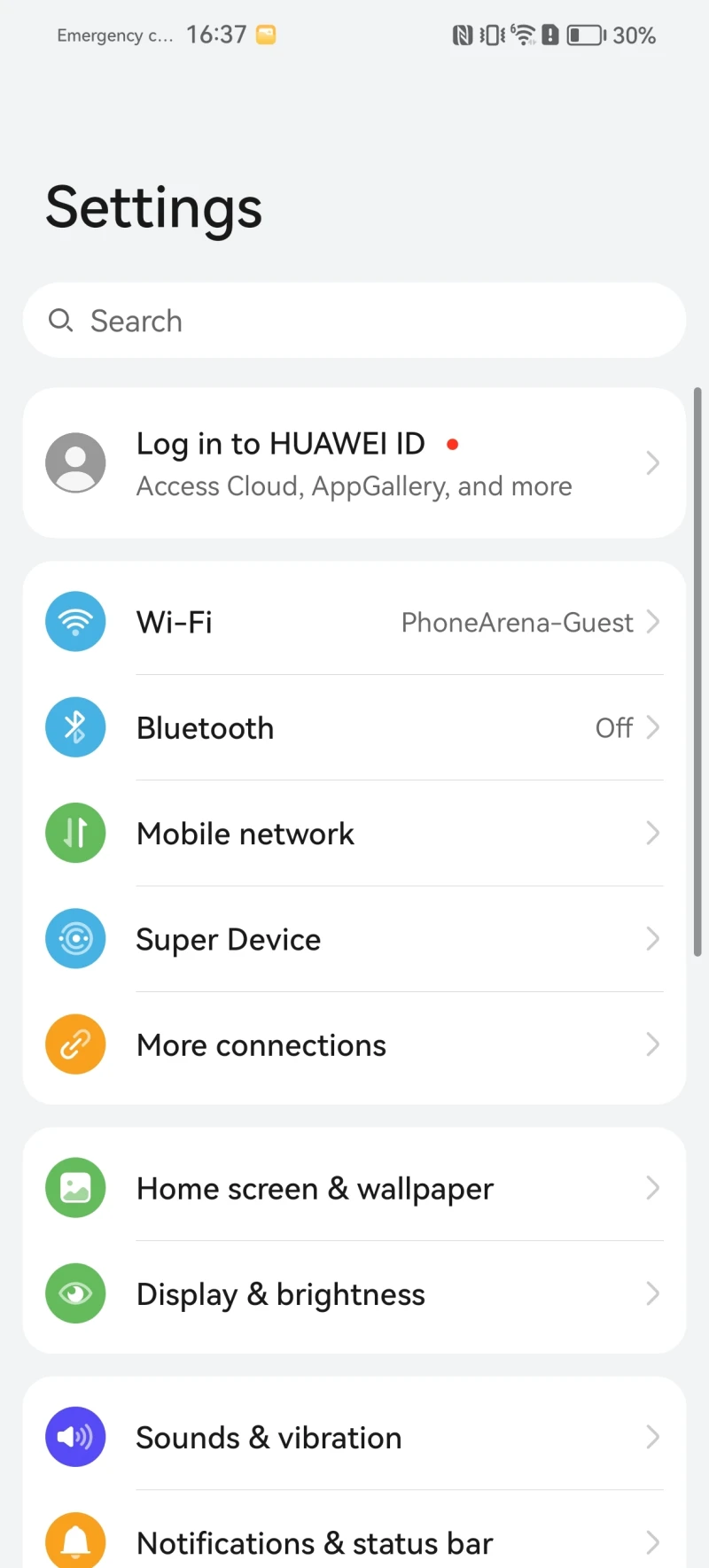Viewport: 709px width, 1568px height.
Task: Open Log in to HUAWEI ID
Action: 354,463
